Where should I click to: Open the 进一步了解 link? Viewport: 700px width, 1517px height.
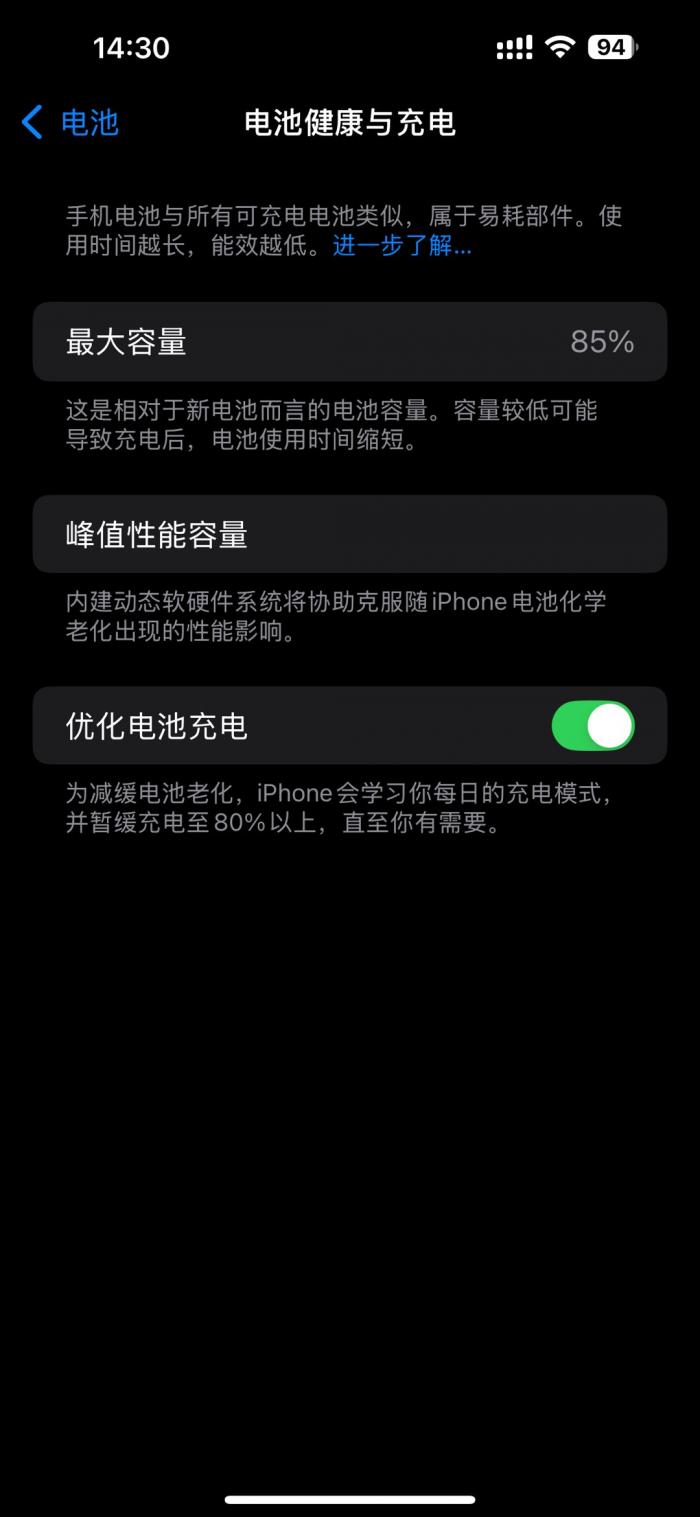pos(402,245)
